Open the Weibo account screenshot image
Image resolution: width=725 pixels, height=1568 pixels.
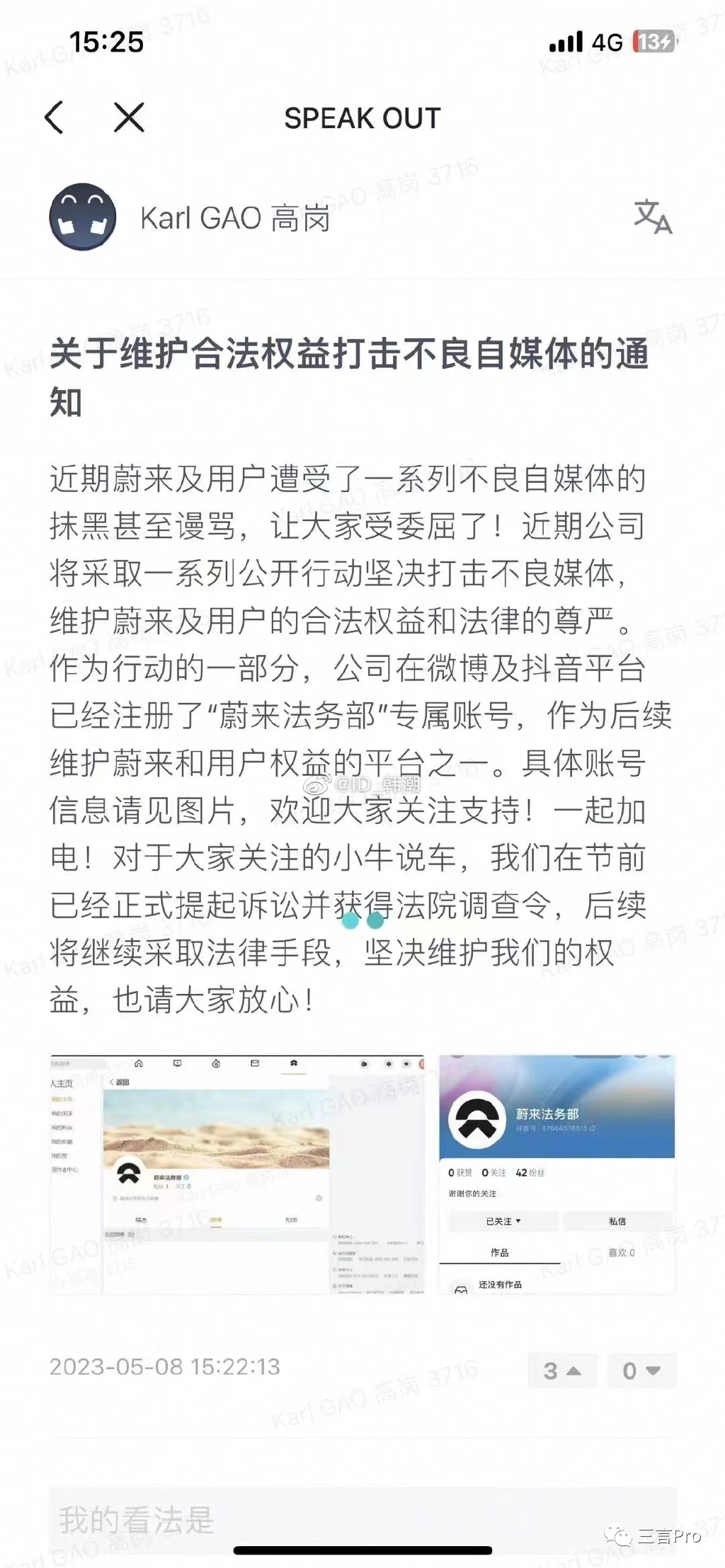(x=237, y=1175)
